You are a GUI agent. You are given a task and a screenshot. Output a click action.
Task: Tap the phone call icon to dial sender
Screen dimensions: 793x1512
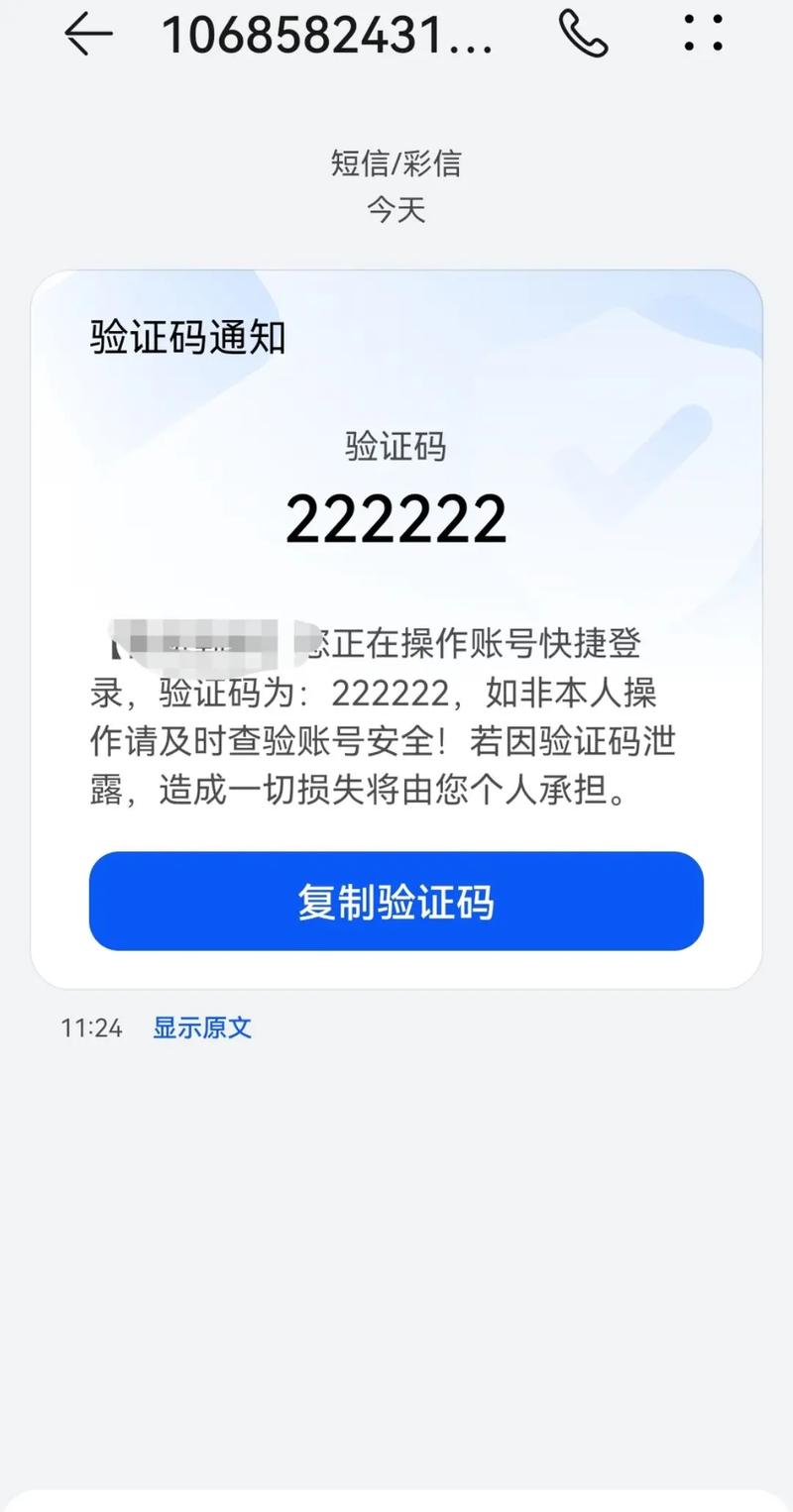point(584,36)
